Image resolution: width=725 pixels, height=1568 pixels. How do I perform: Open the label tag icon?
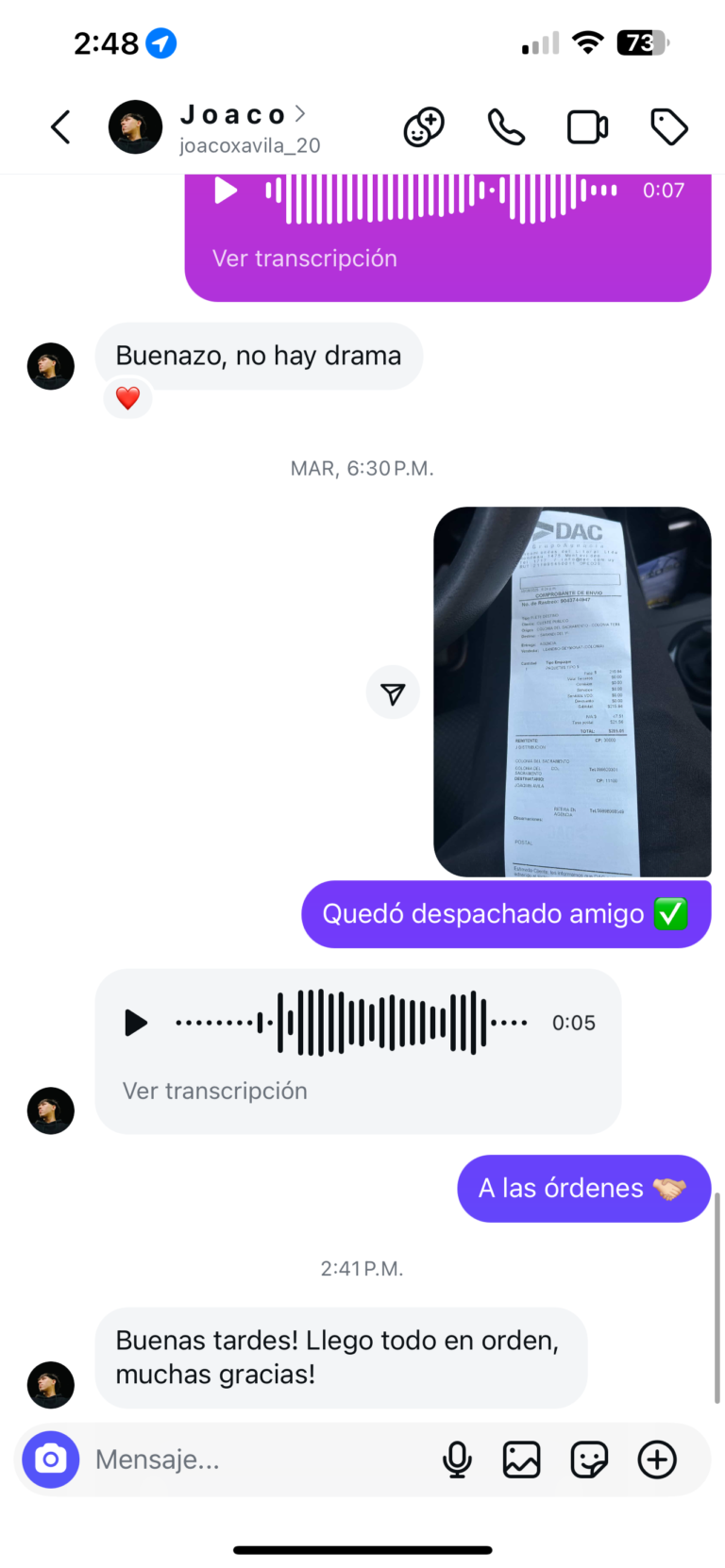(668, 127)
